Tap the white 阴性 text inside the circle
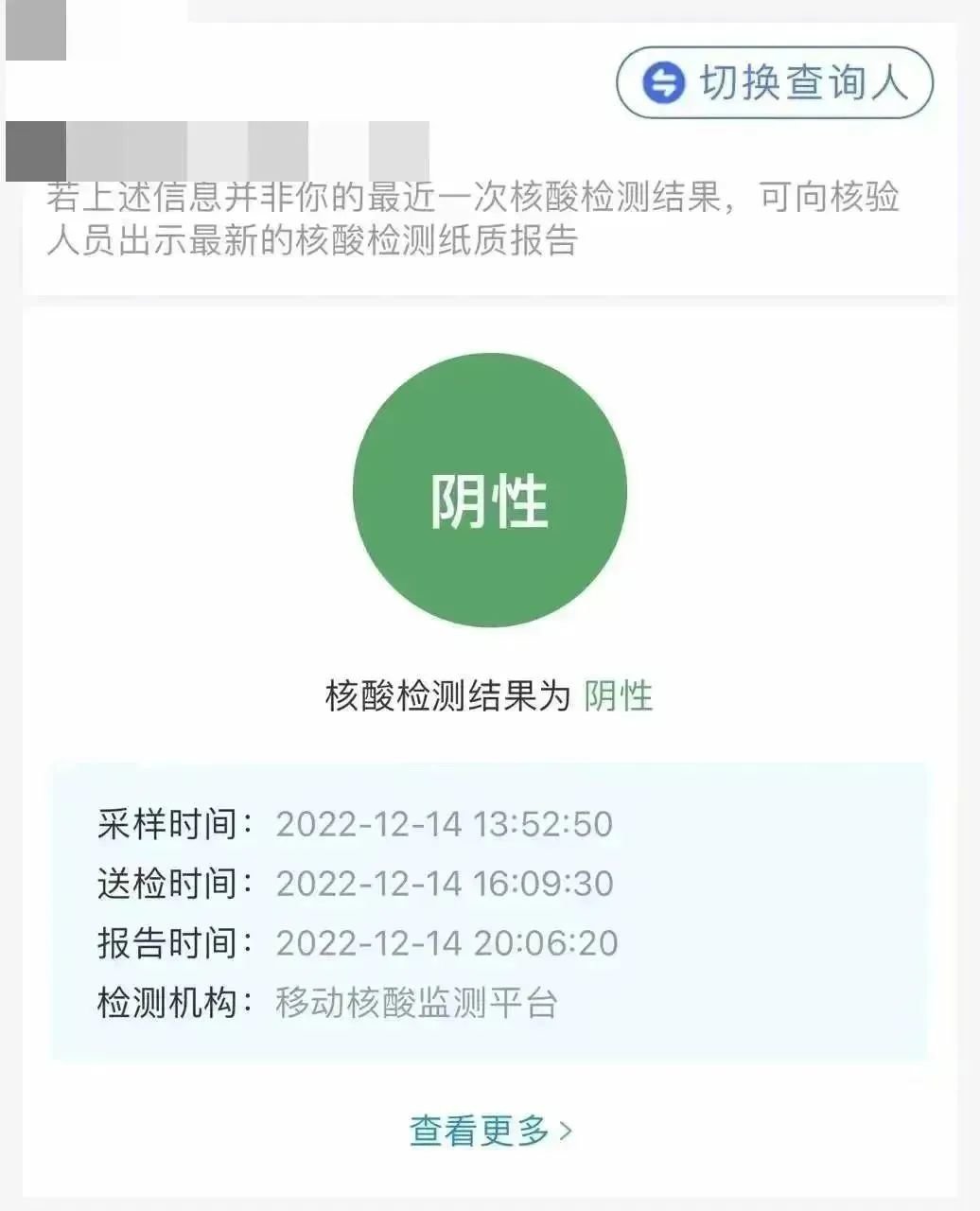Screen dimensions: 980x1211 click(488, 500)
